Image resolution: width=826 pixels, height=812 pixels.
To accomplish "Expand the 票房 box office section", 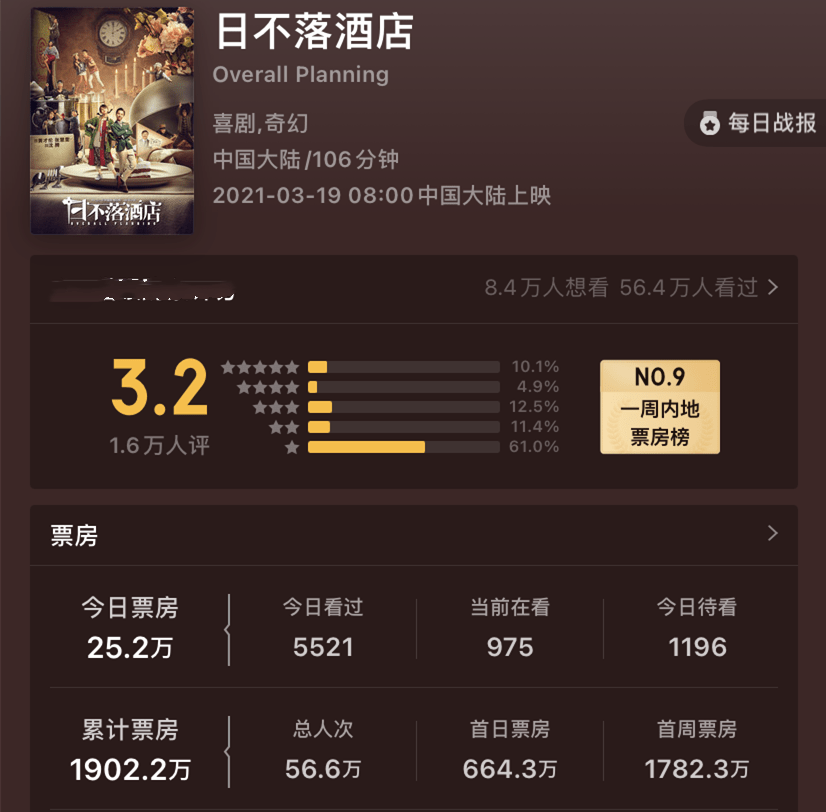I will 771,534.
